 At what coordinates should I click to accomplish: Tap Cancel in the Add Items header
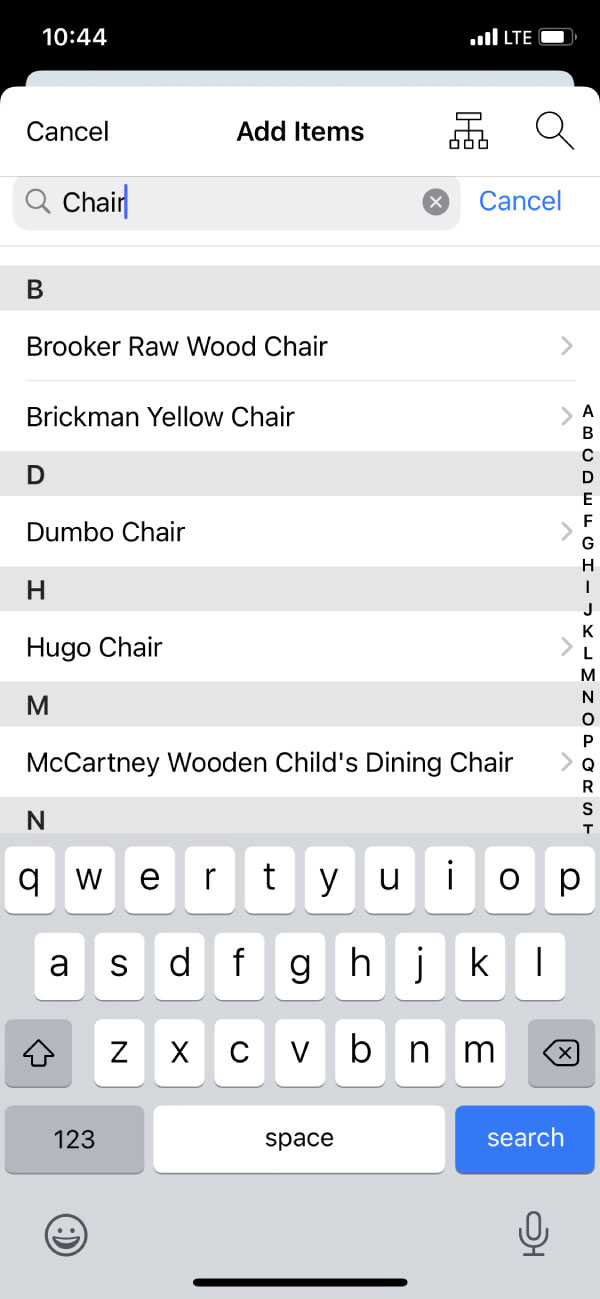(68, 131)
